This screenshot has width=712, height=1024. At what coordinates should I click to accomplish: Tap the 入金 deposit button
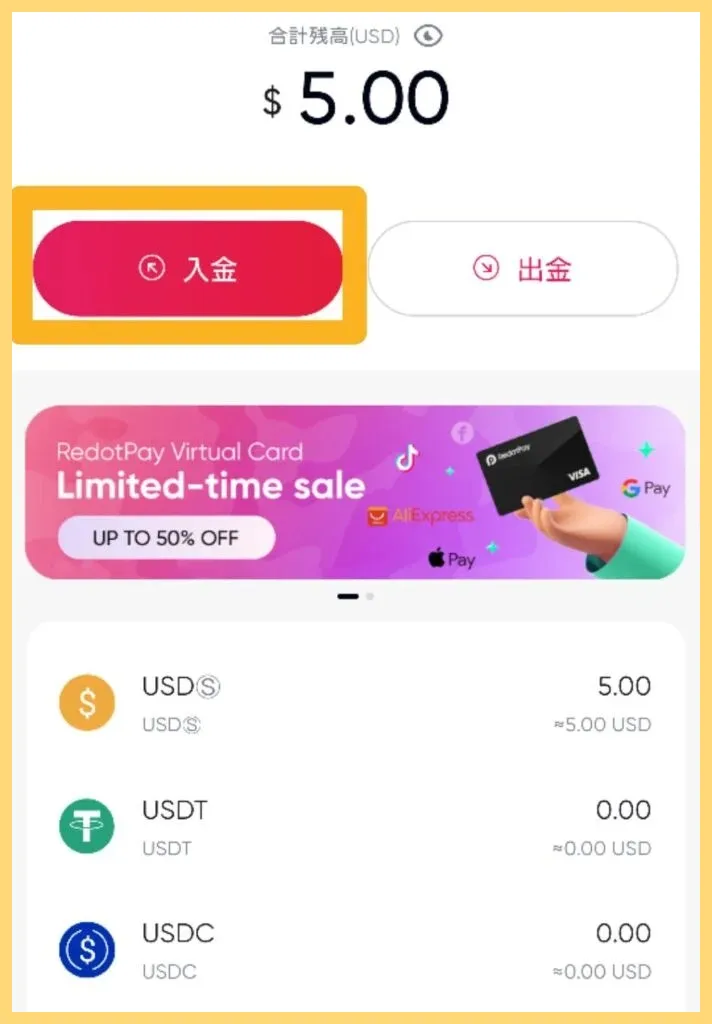pyautogui.click(x=188, y=269)
